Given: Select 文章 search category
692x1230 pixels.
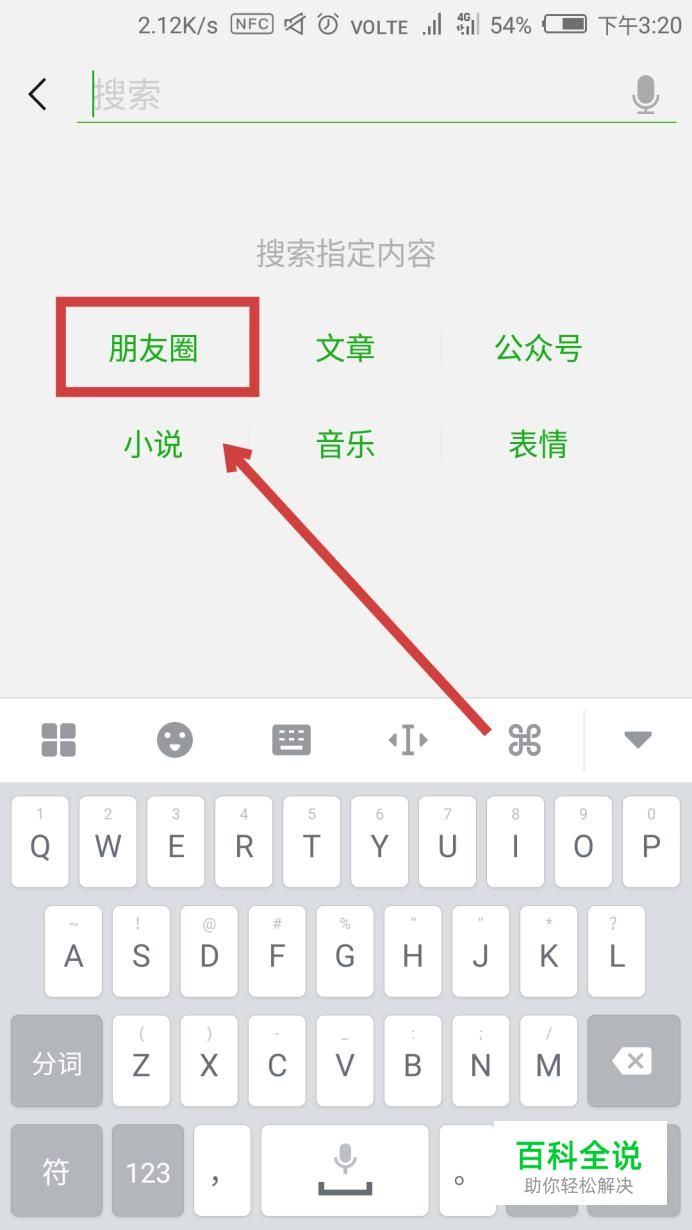Looking at the screenshot, I should click(345, 348).
